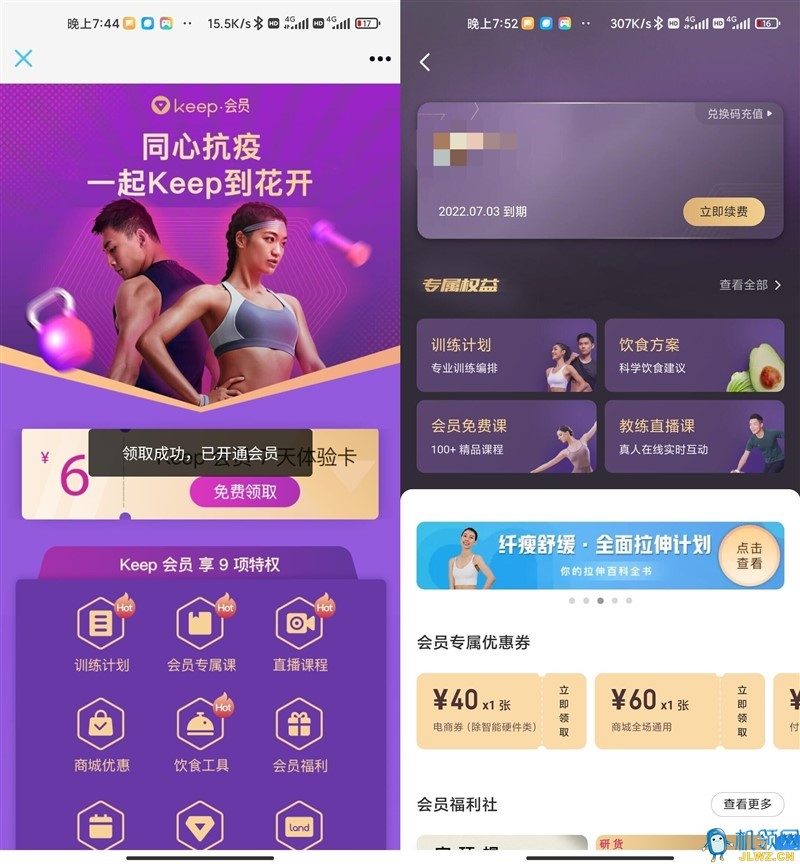The image size is (800, 866).
Task: Tap the 免费领取 button
Action: (244, 491)
